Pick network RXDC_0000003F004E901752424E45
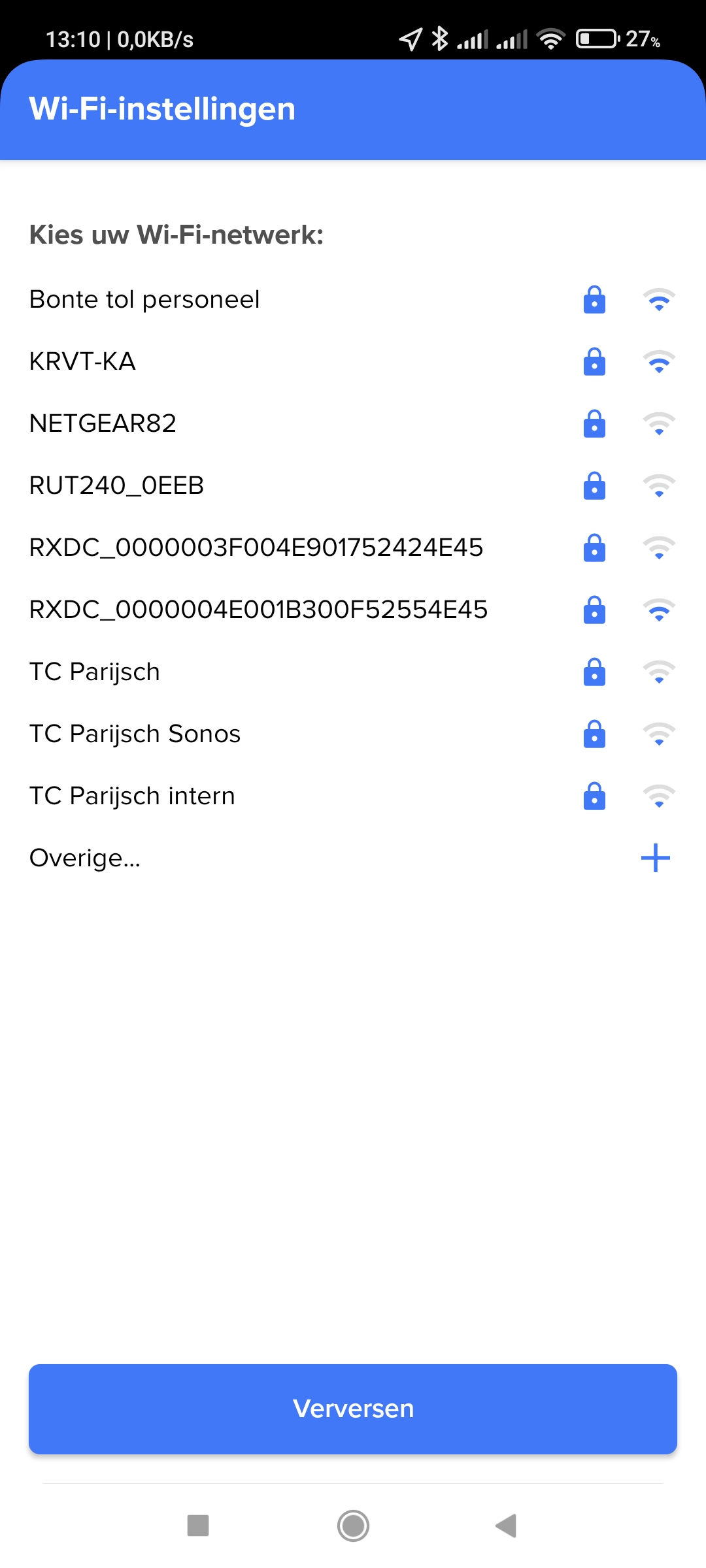Screen dimensions: 706x1568 tap(353, 548)
